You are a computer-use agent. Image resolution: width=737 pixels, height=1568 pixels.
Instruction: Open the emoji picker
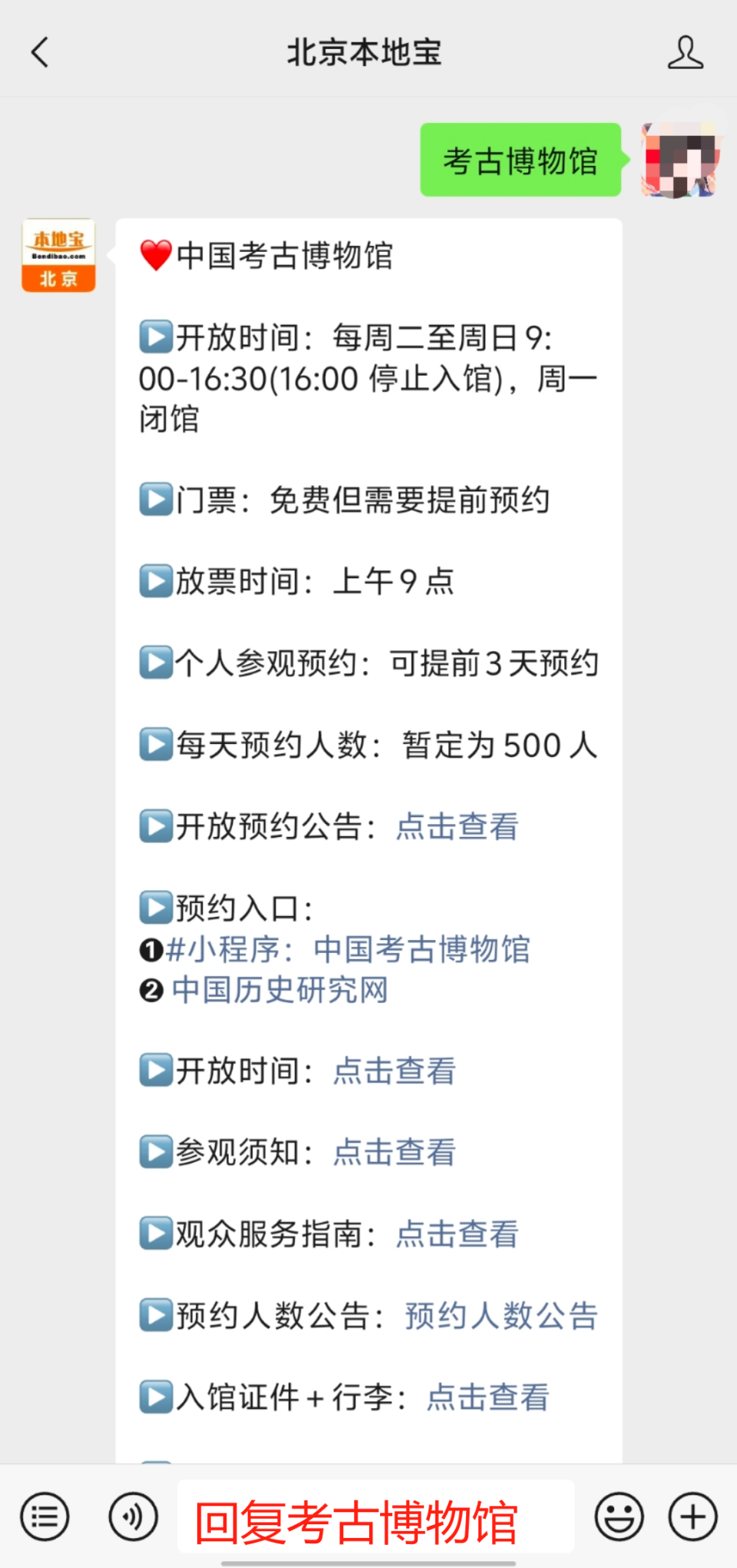point(619,1517)
